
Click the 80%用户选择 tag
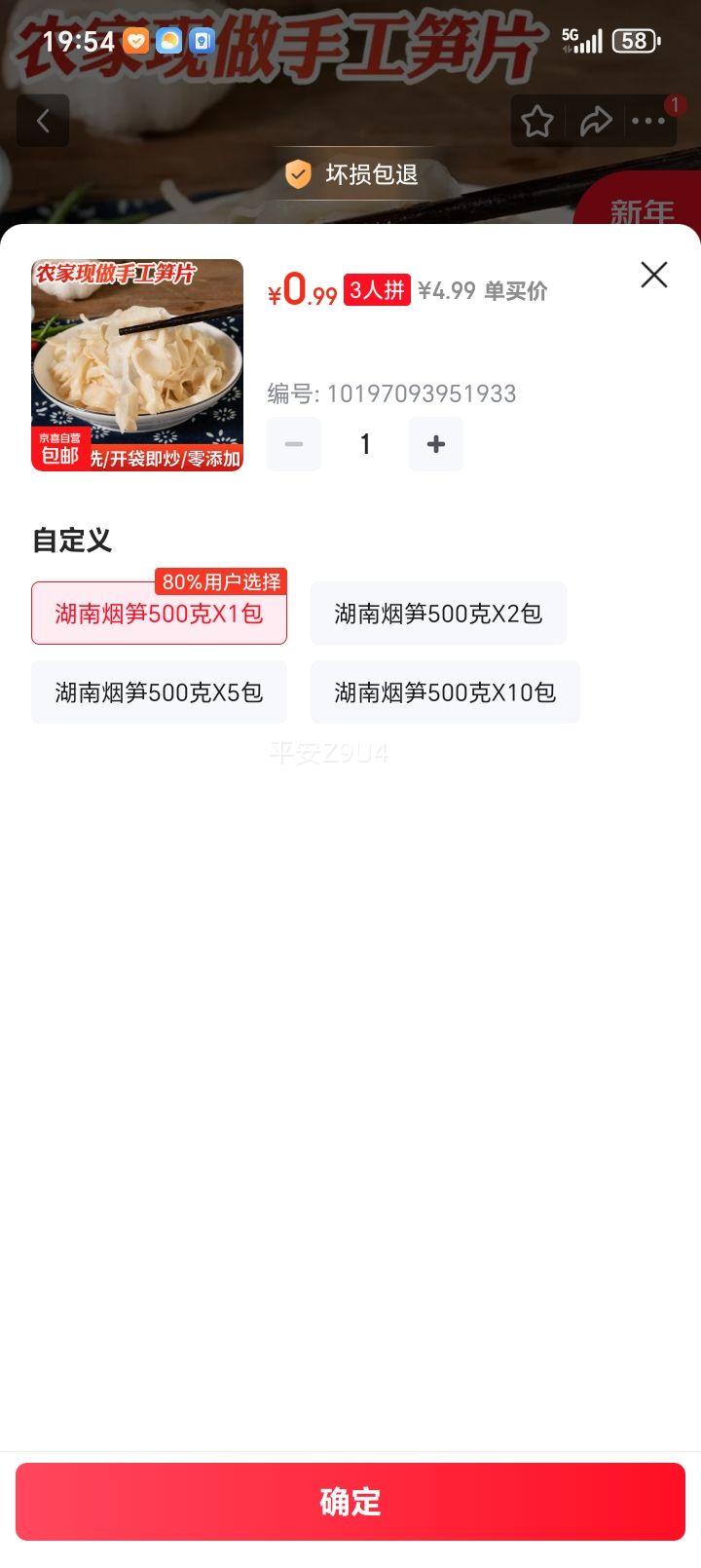pos(220,581)
